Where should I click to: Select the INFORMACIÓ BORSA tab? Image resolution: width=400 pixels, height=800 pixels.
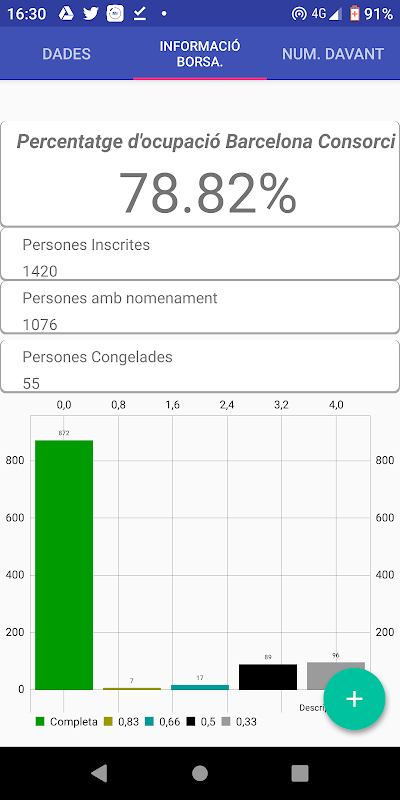coord(200,54)
